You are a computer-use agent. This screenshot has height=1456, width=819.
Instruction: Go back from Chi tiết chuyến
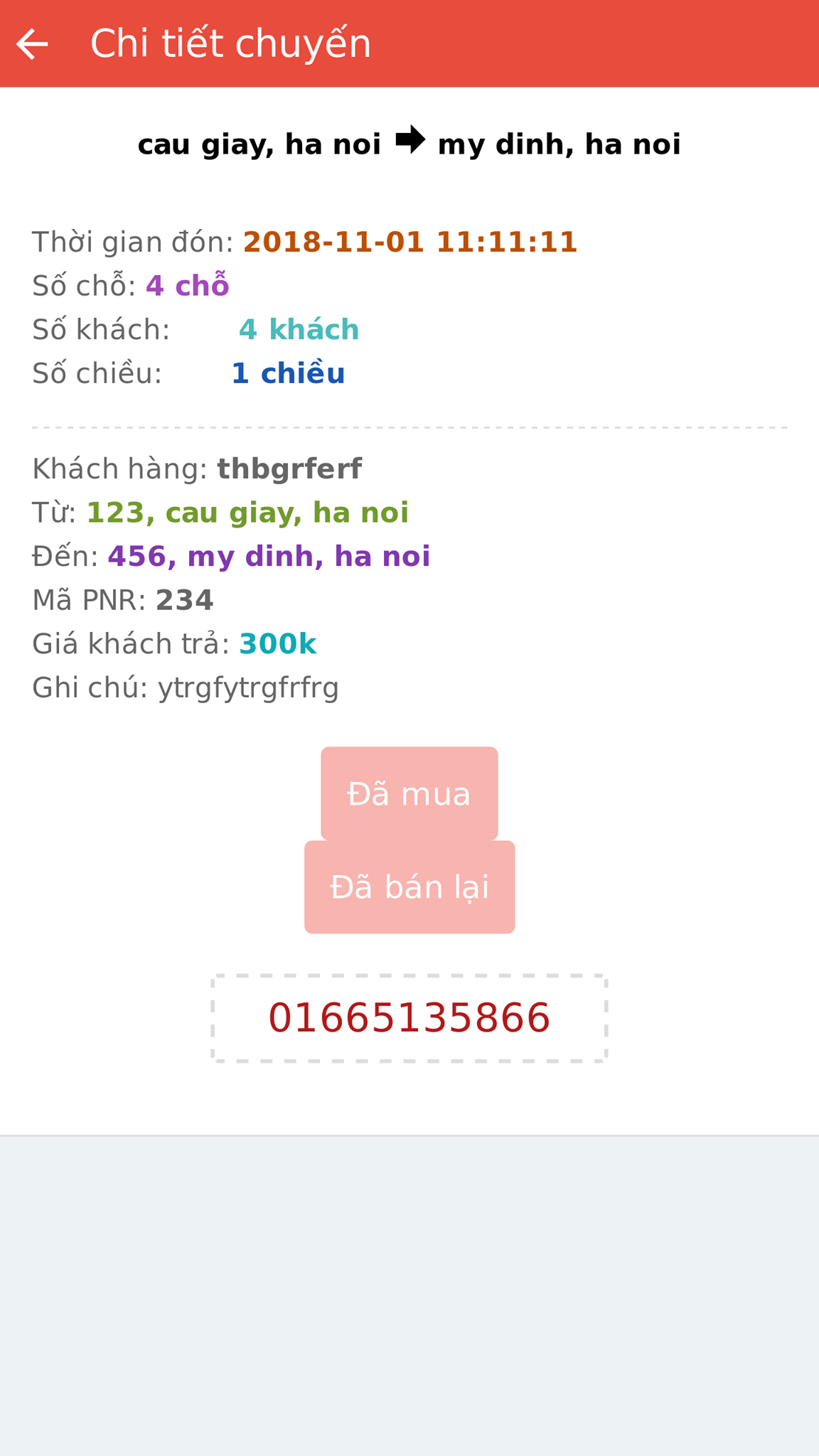32,44
